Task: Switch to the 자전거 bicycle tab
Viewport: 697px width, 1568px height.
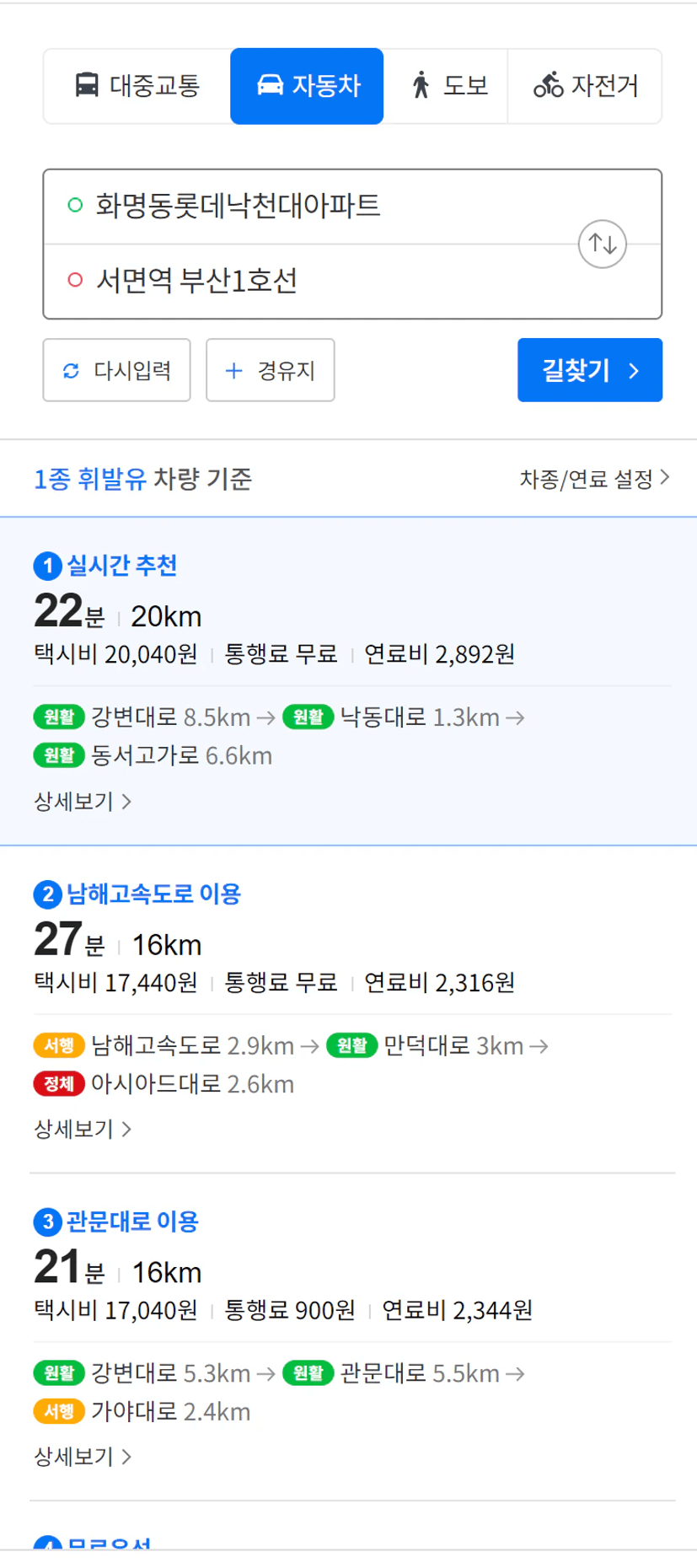Action: pyautogui.click(x=585, y=86)
